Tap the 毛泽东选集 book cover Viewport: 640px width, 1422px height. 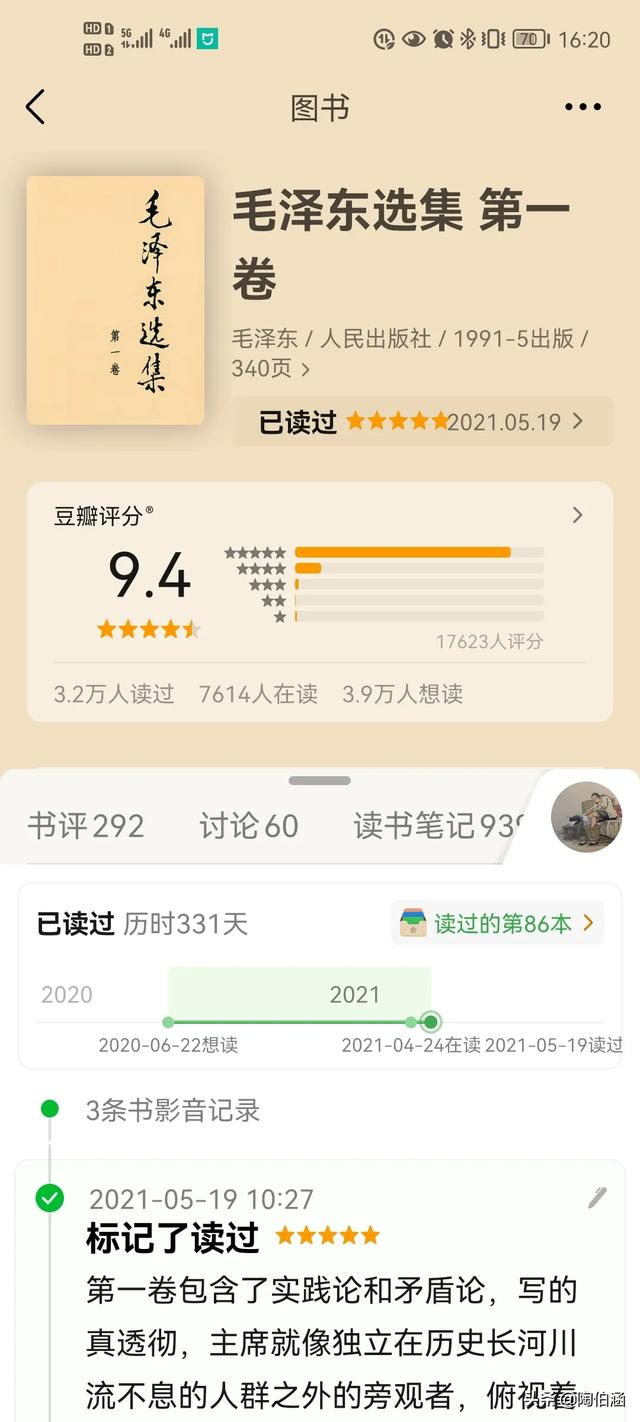pos(115,300)
